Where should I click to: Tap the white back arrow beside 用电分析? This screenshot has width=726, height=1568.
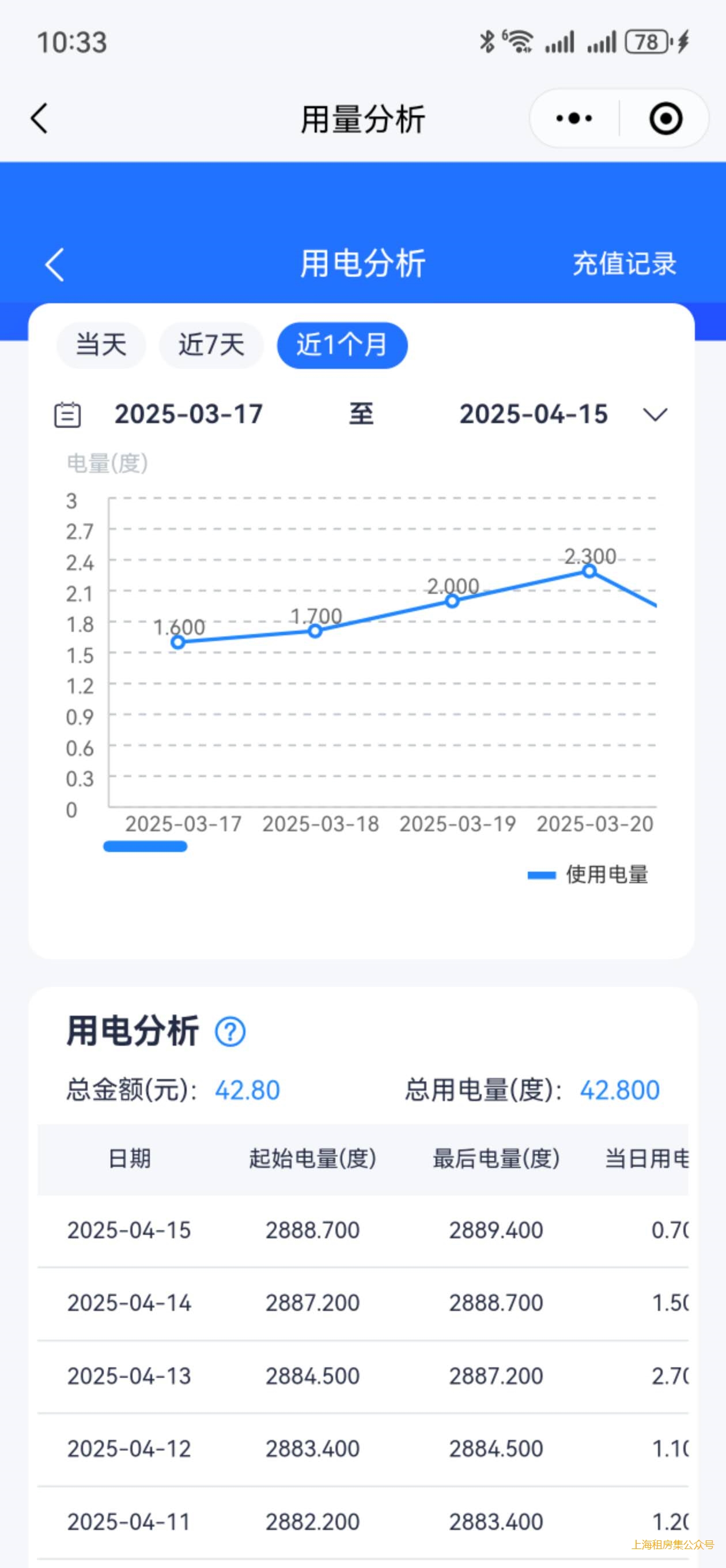pyautogui.click(x=55, y=264)
